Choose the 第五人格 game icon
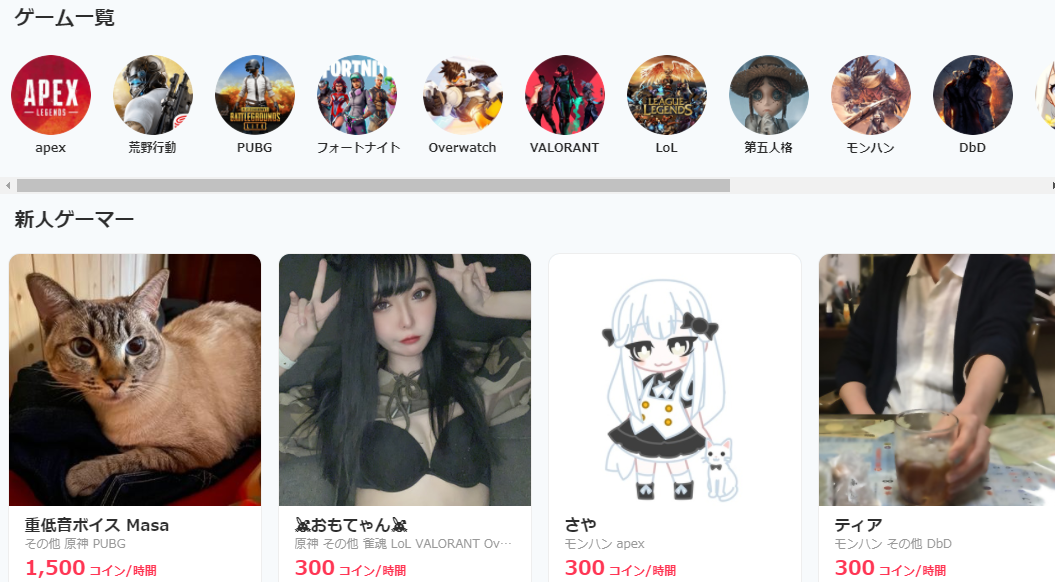The image size is (1055, 582). coord(768,95)
